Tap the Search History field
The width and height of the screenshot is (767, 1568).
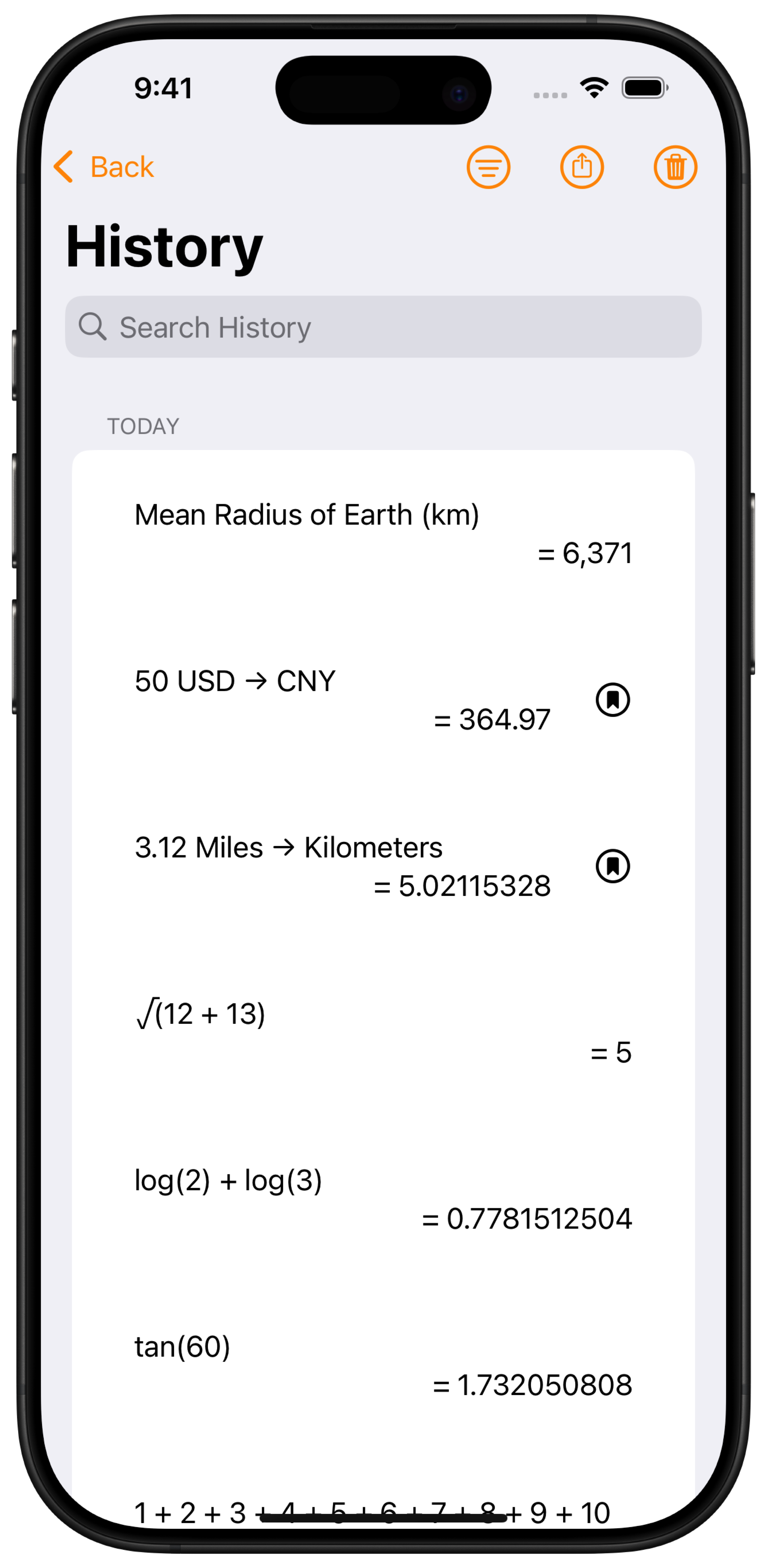[x=383, y=327]
